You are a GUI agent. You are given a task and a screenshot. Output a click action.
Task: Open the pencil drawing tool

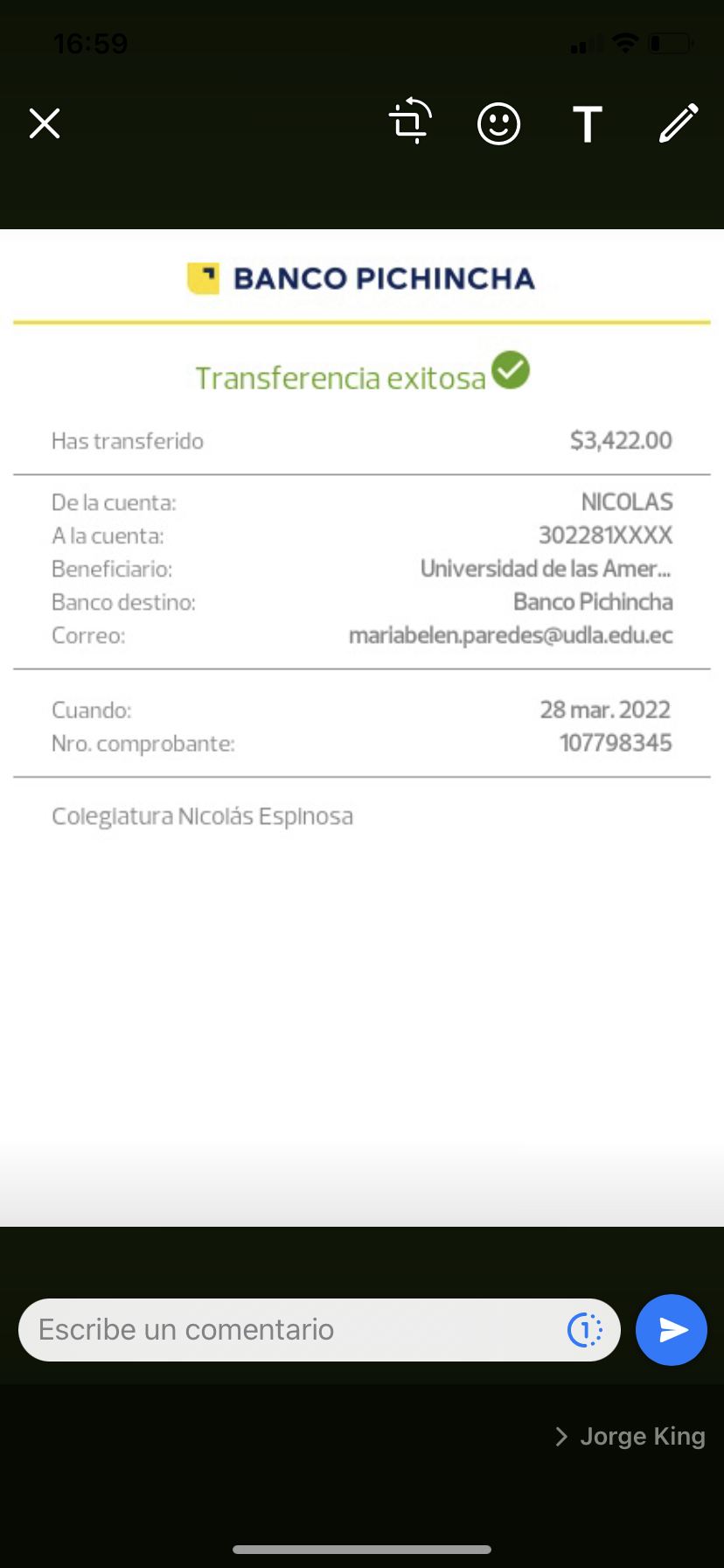[679, 123]
